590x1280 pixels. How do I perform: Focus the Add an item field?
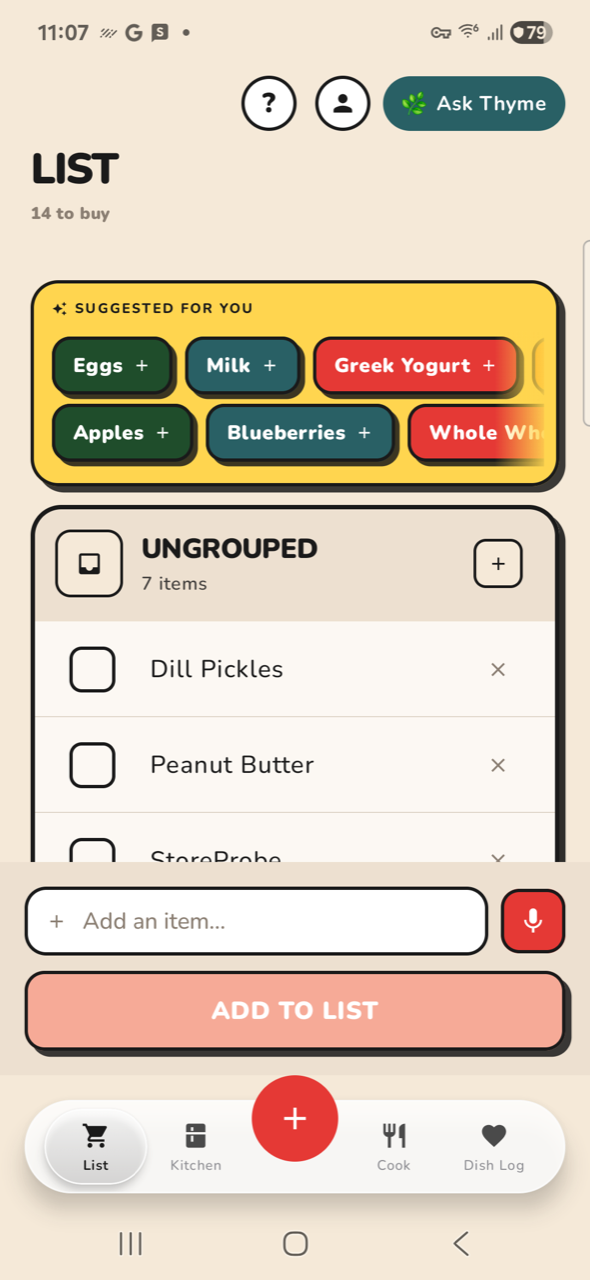[256, 921]
